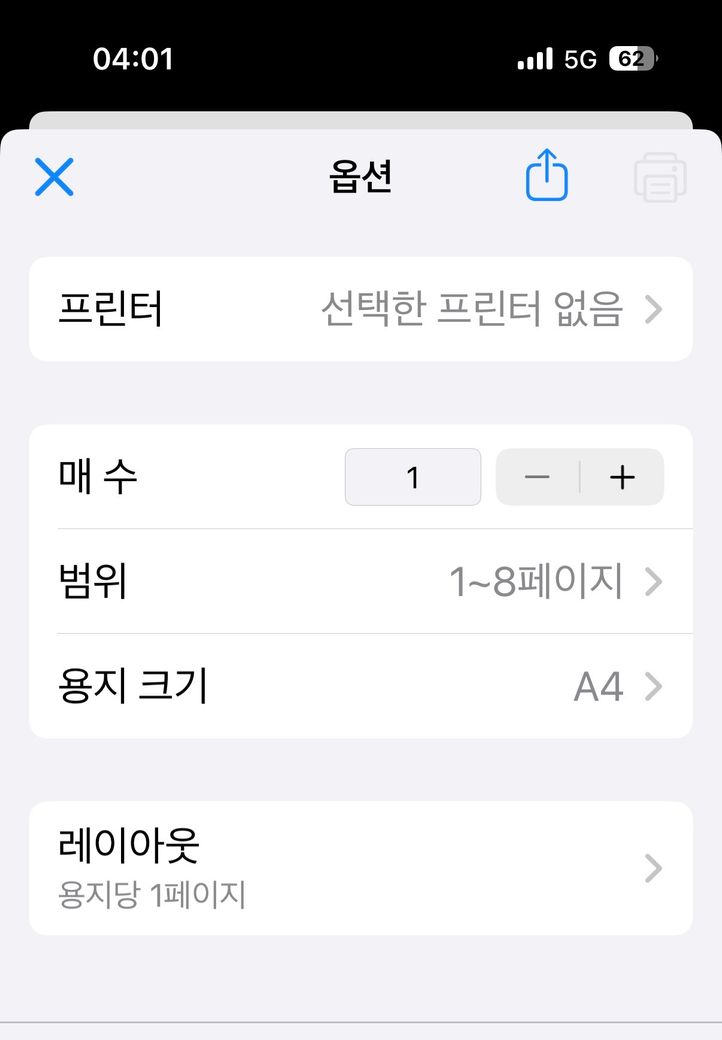
Task: Close the print options sheet
Action: pos(54,177)
